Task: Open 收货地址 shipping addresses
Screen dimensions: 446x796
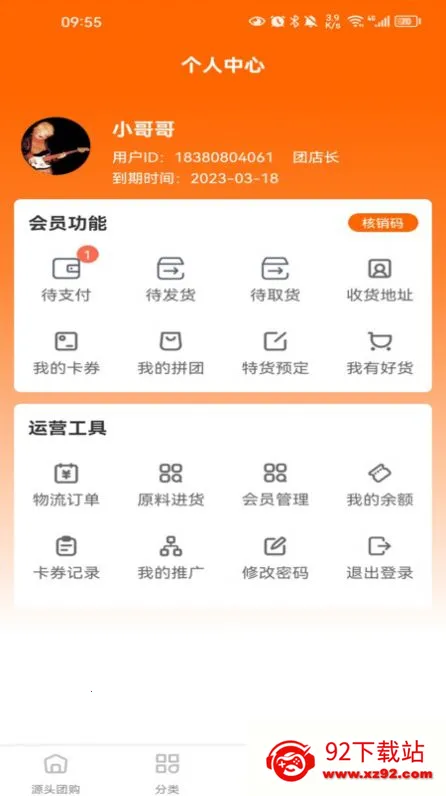Action: click(380, 279)
